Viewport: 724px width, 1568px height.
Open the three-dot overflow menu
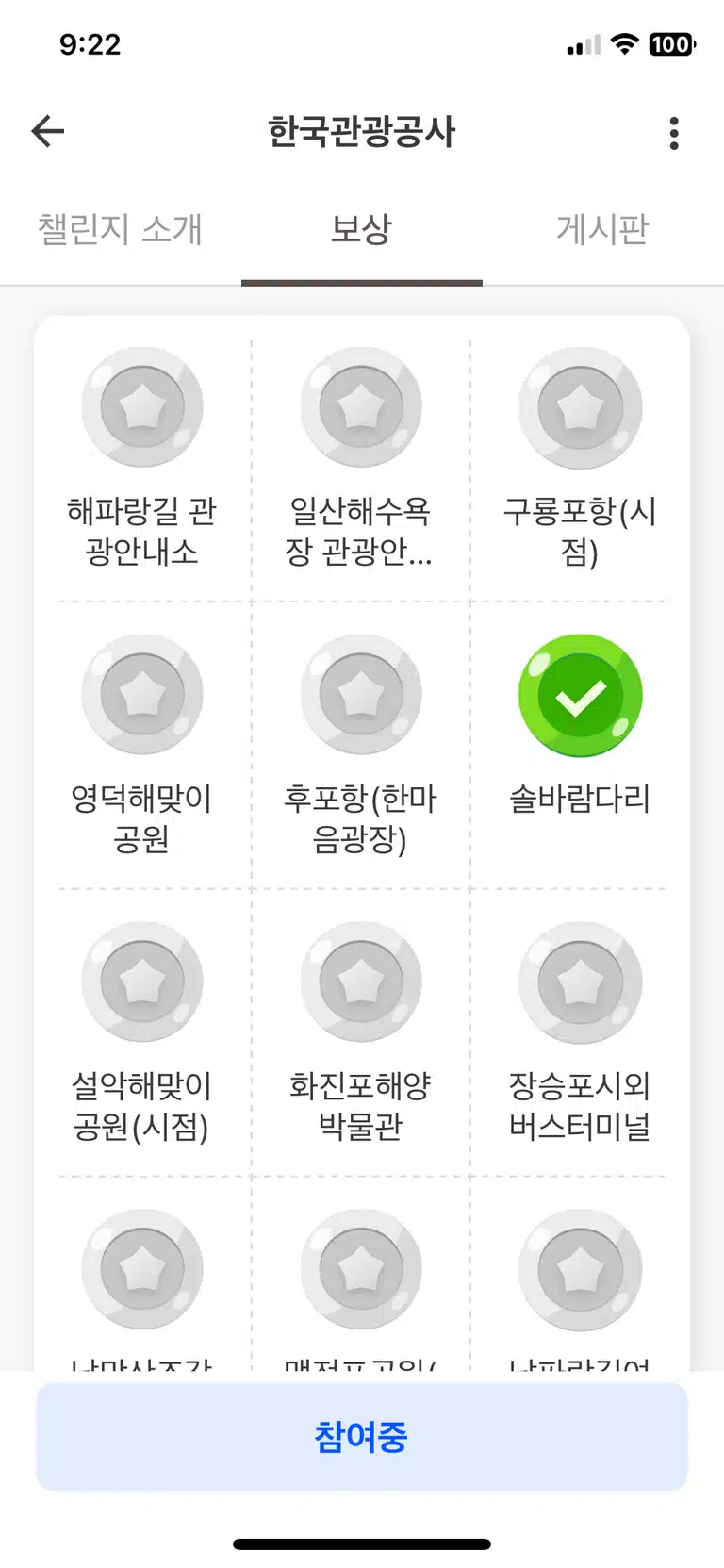click(x=674, y=133)
